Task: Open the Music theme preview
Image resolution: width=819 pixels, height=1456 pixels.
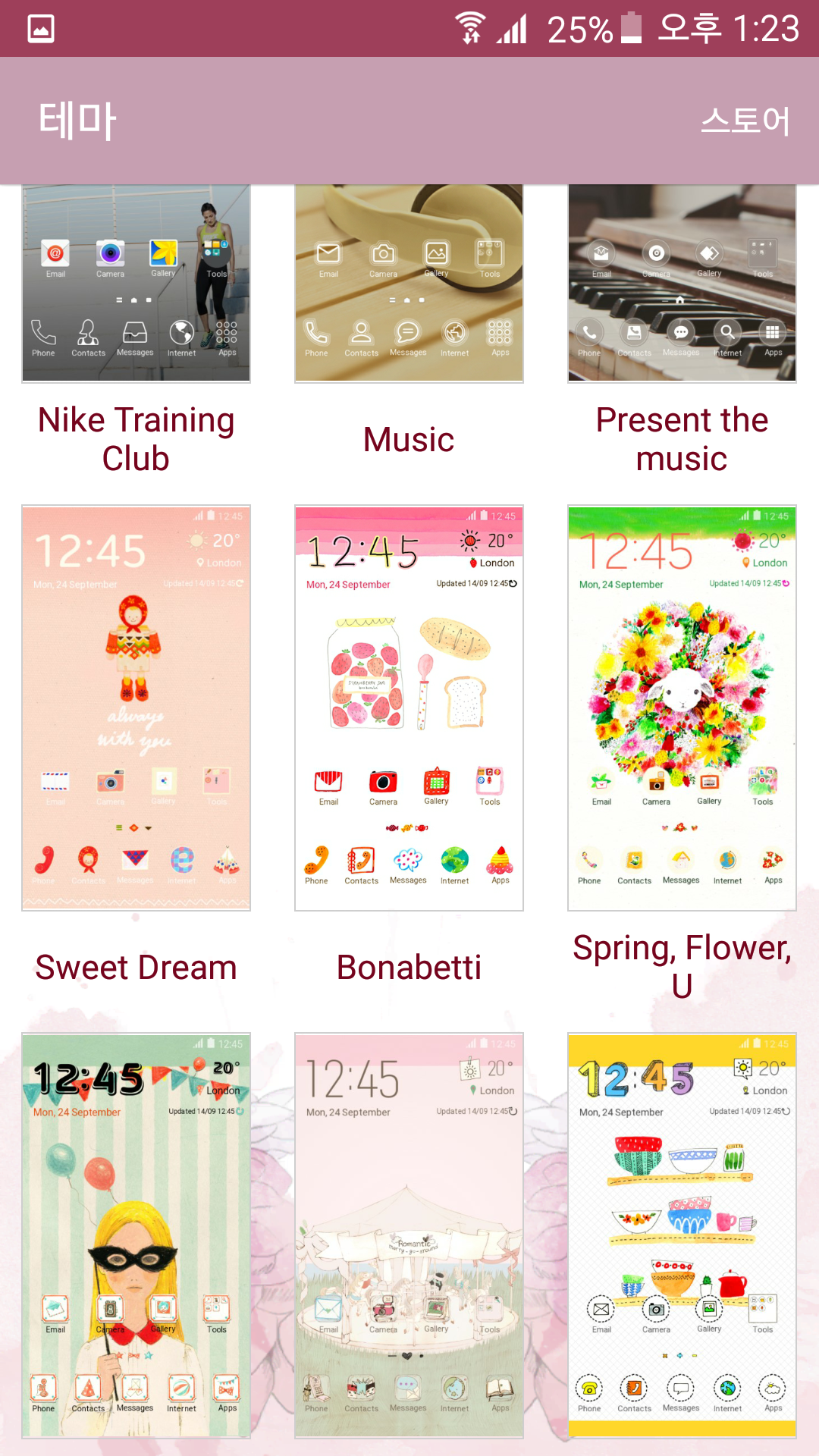Action: [x=409, y=283]
